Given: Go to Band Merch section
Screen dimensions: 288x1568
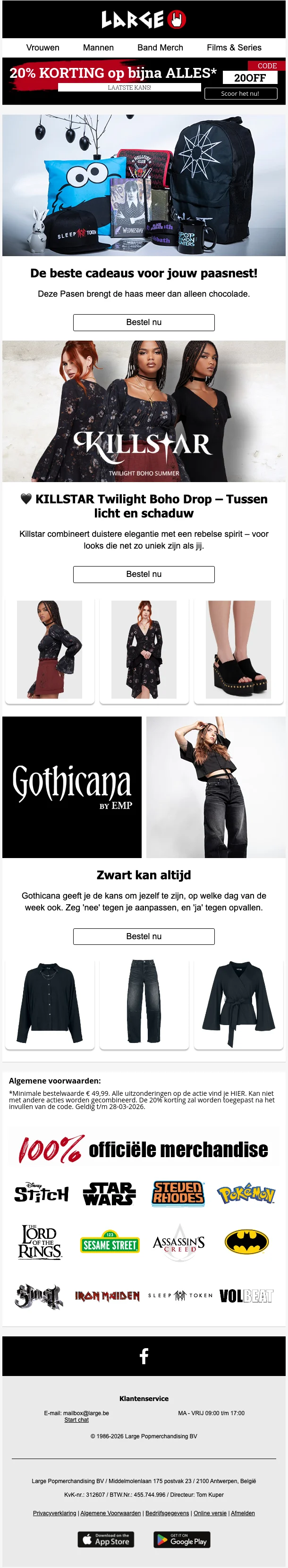Looking at the screenshot, I should (160, 48).
